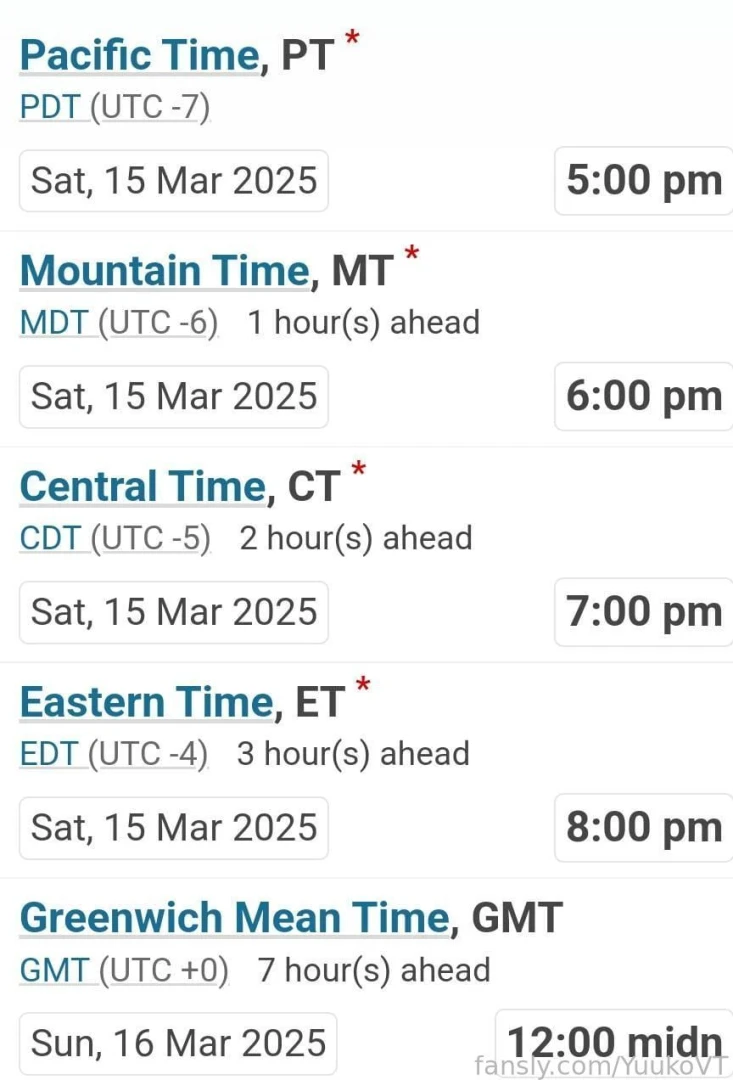Screen dimensions: 733x1080
Task: Change the 5:00 pm time field
Action: point(644,181)
